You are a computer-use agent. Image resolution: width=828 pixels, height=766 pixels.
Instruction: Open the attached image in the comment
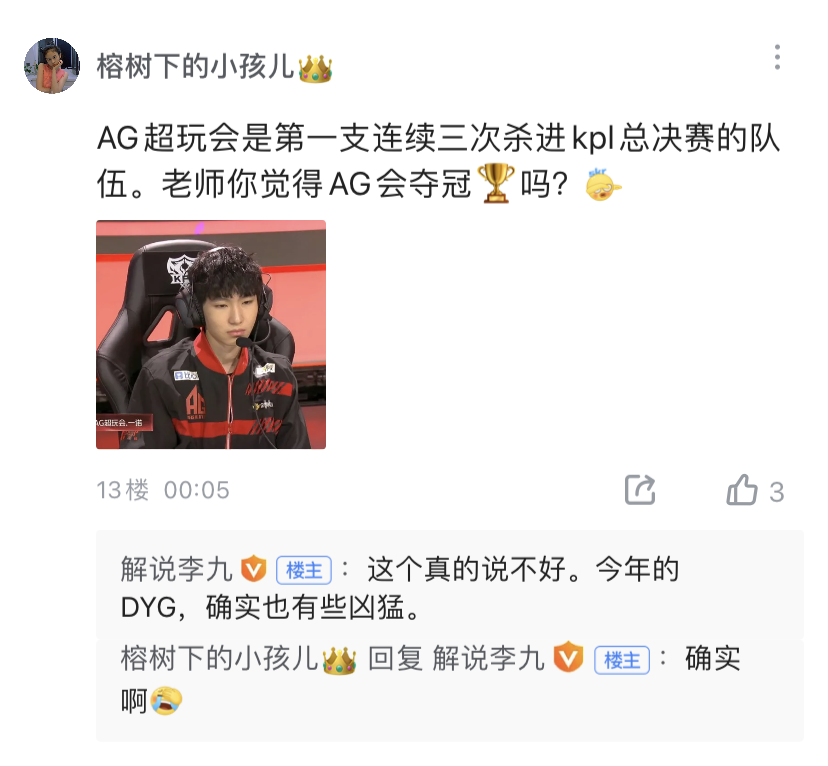[211, 334]
